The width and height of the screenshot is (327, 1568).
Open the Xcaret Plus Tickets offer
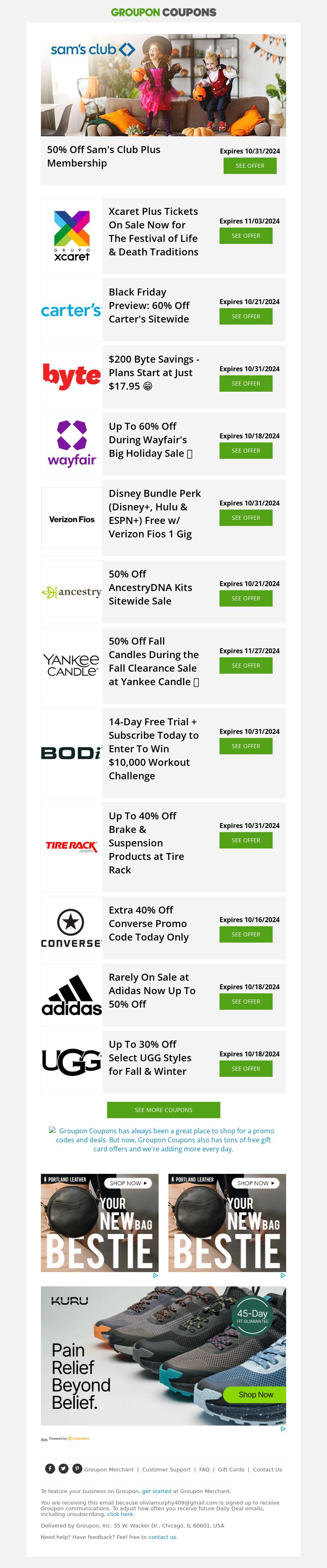click(246, 236)
